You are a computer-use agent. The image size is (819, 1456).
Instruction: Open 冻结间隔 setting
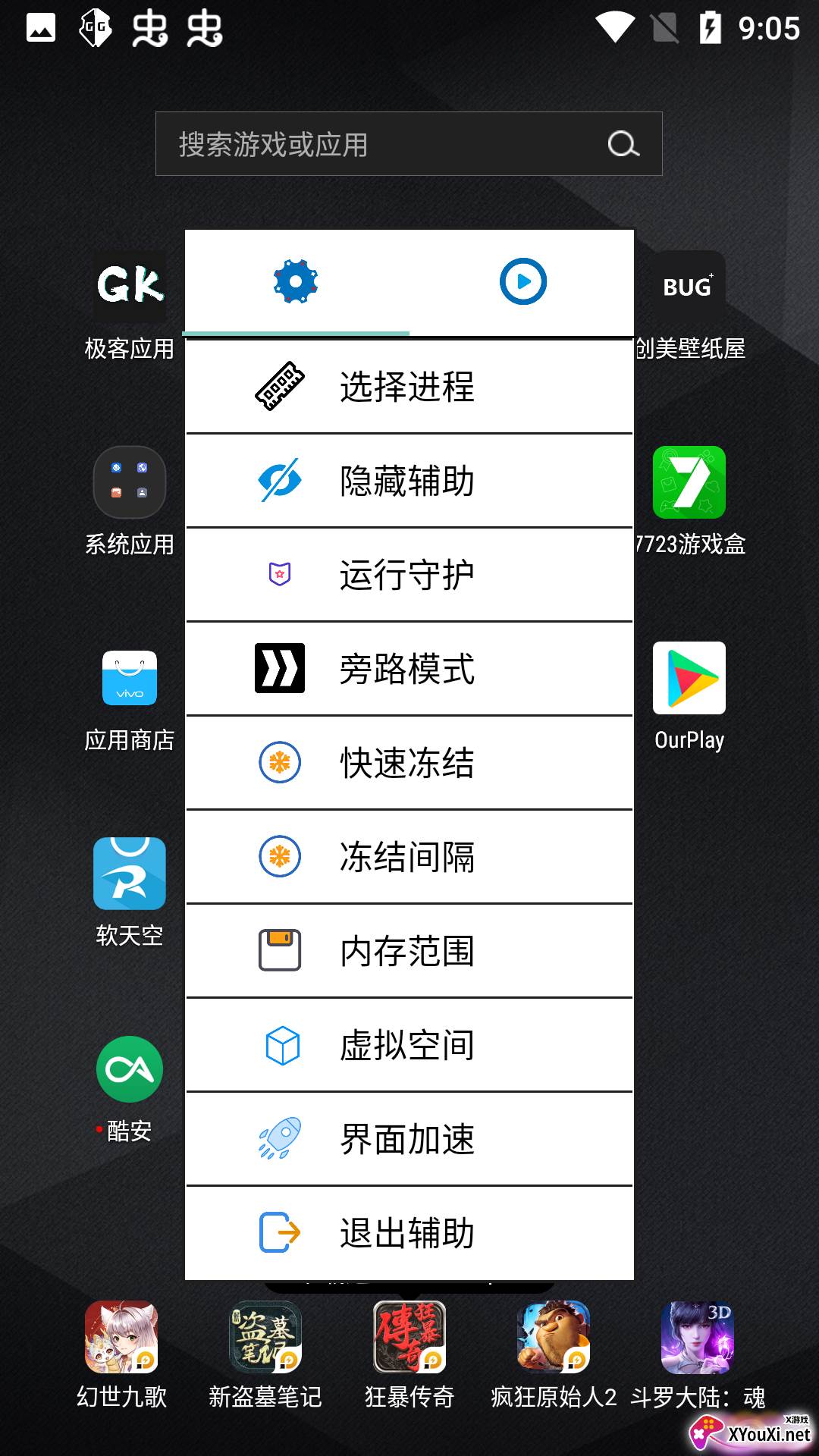409,857
